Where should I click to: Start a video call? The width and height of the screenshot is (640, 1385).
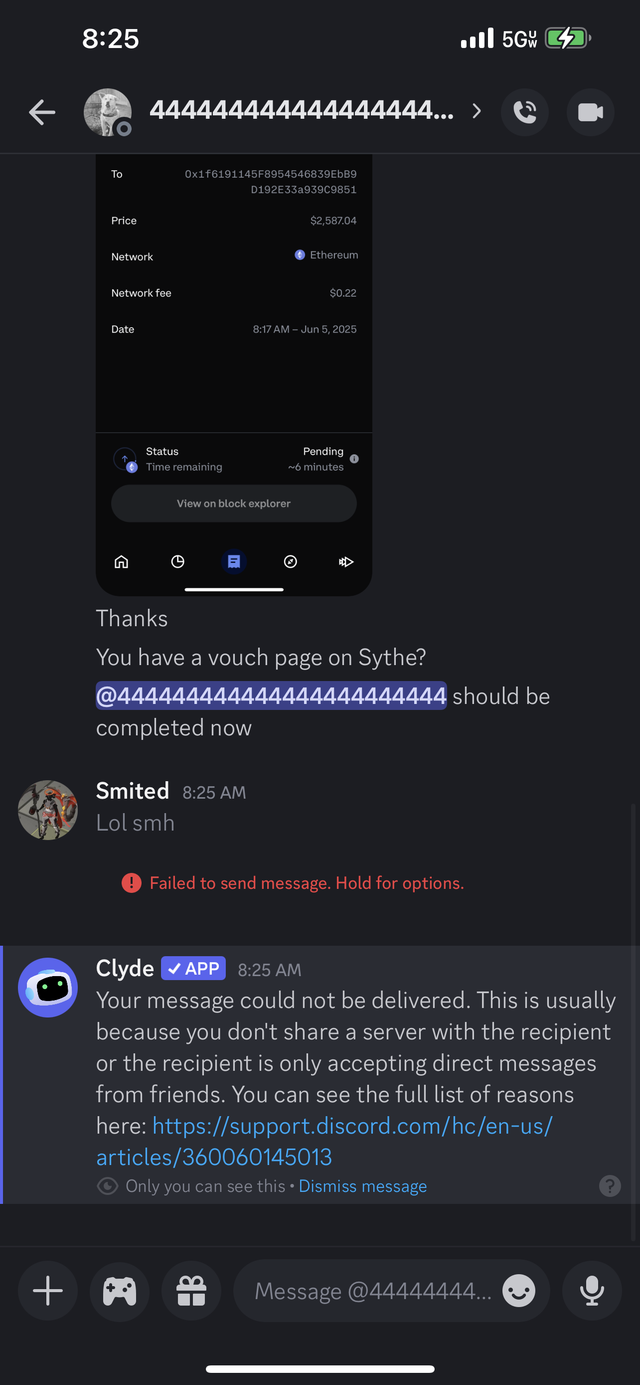click(590, 112)
